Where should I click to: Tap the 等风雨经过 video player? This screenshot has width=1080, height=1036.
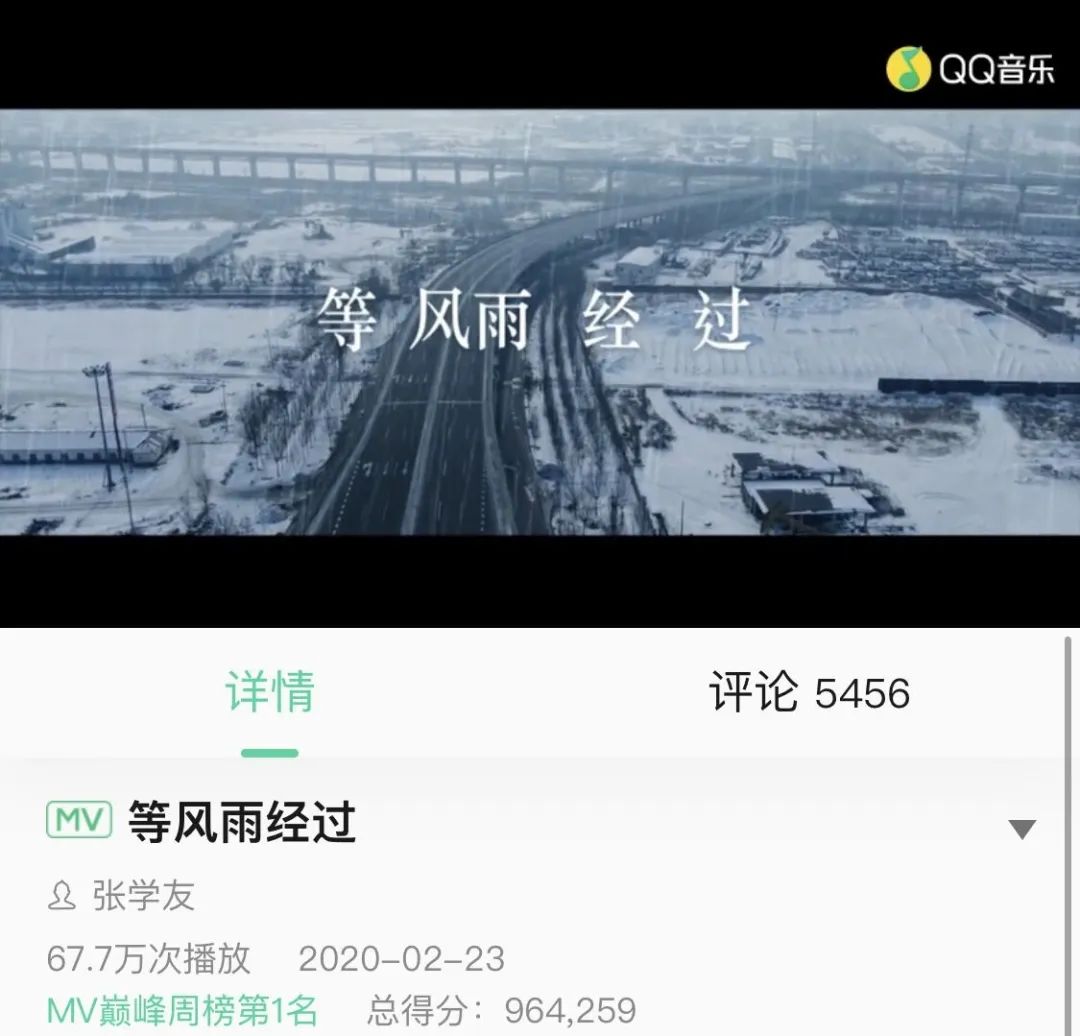pos(540,322)
